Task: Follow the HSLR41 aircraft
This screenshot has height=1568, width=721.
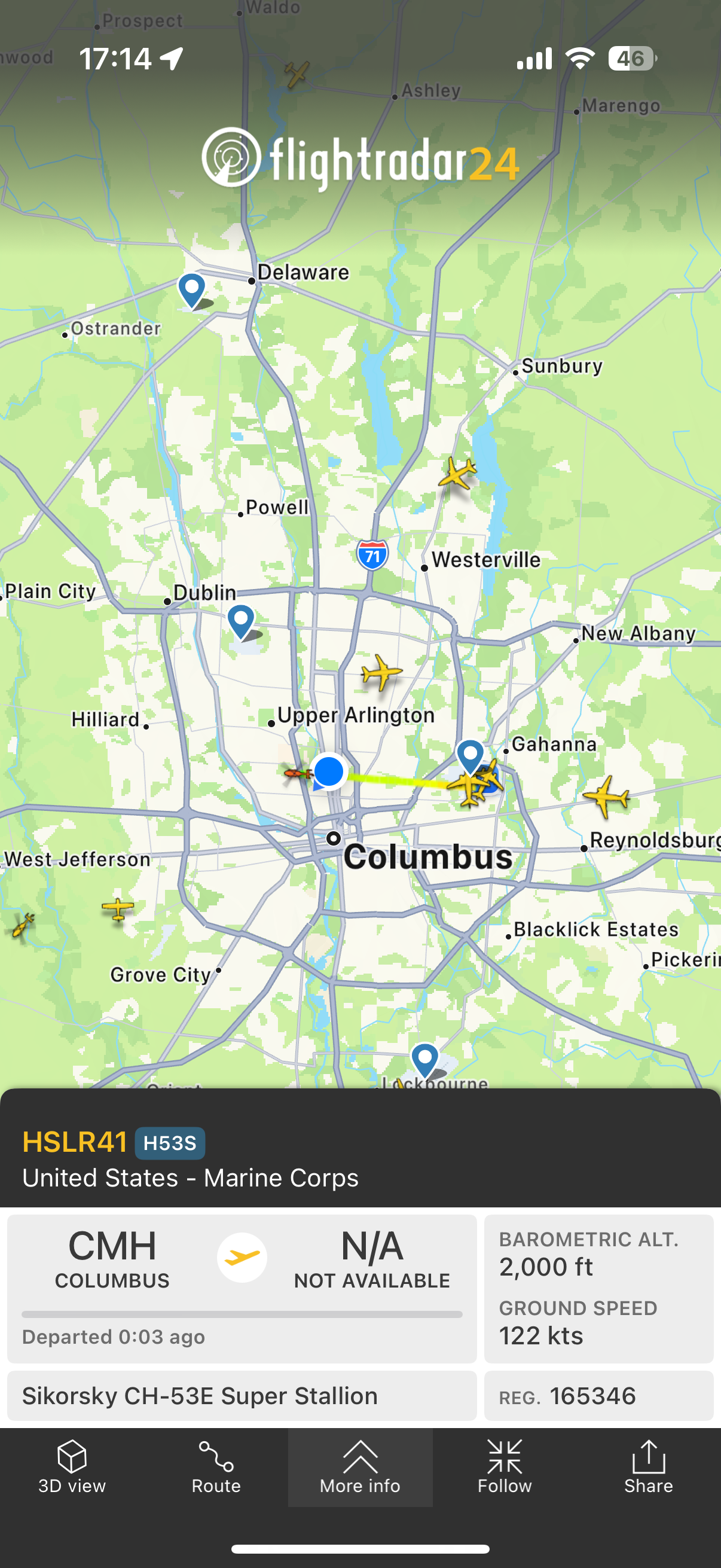Action: tap(505, 1468)
